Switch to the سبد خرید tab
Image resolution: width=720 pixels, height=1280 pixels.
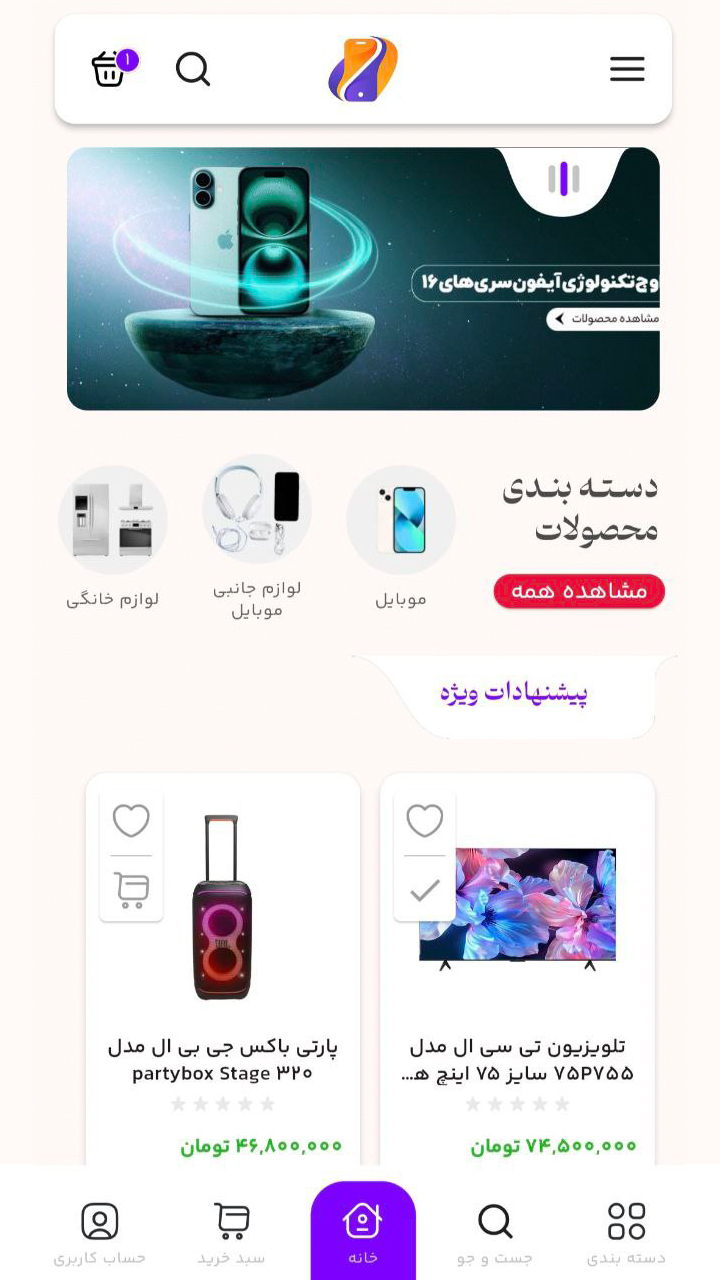click(x=231, y=1233)
